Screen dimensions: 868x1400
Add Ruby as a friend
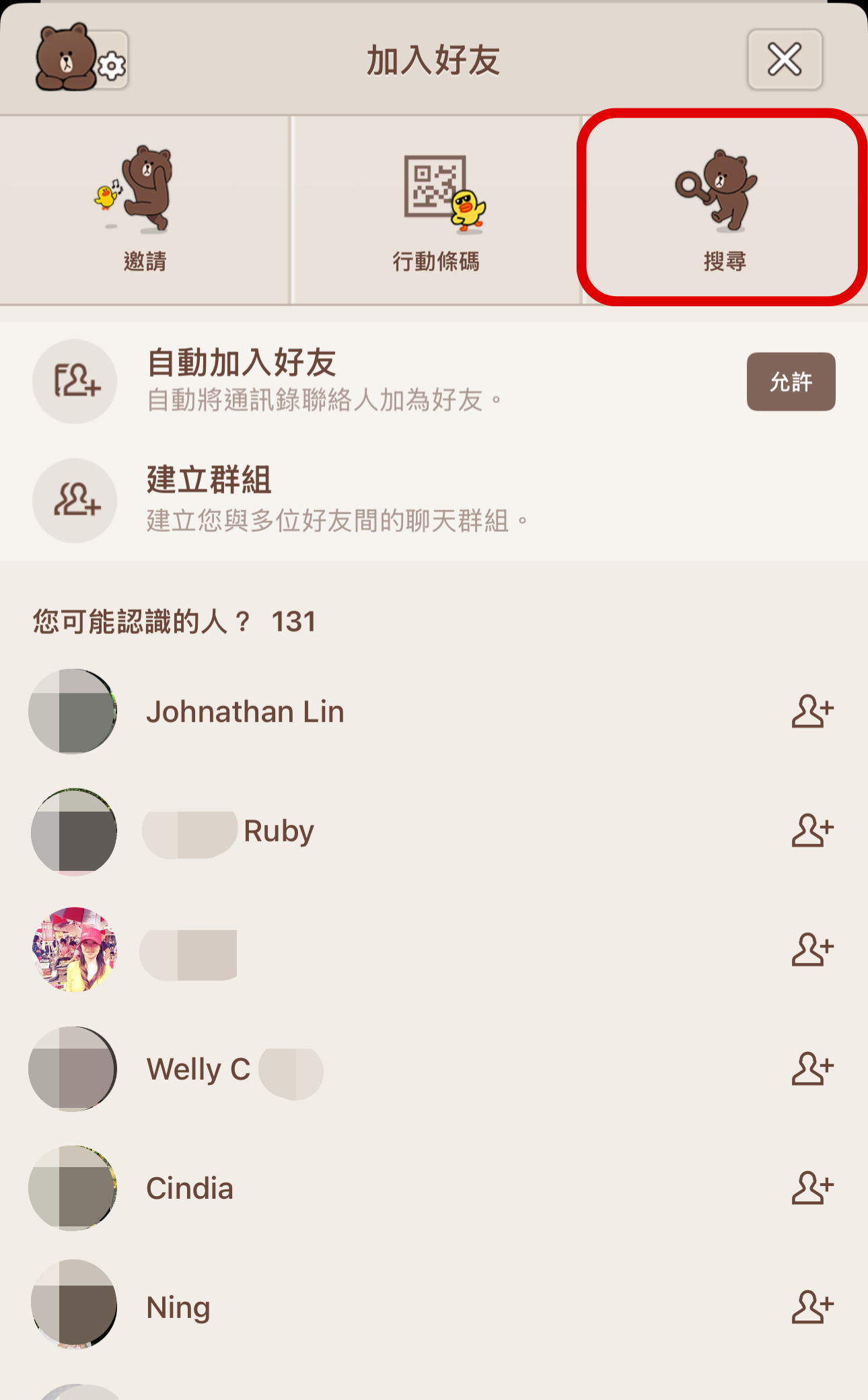812,831
